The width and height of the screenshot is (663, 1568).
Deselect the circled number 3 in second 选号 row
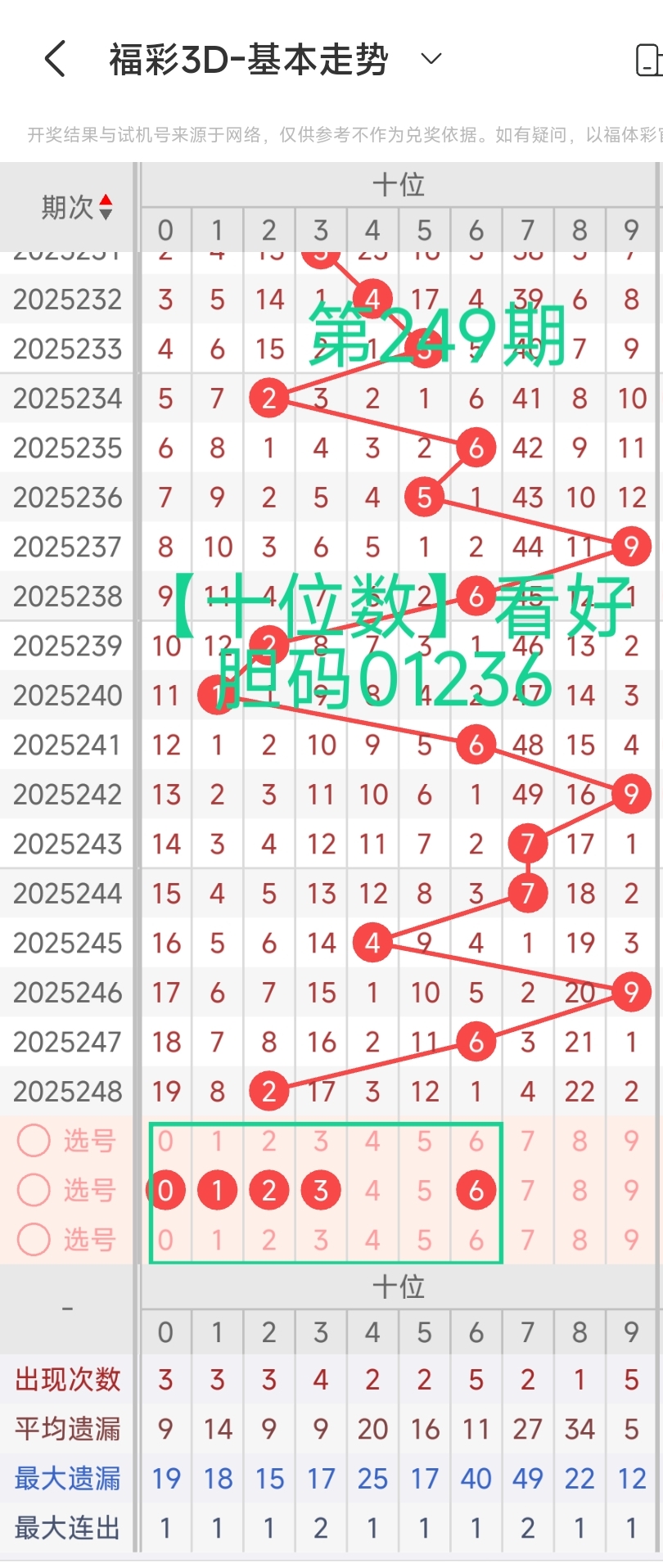(321, 1190)
